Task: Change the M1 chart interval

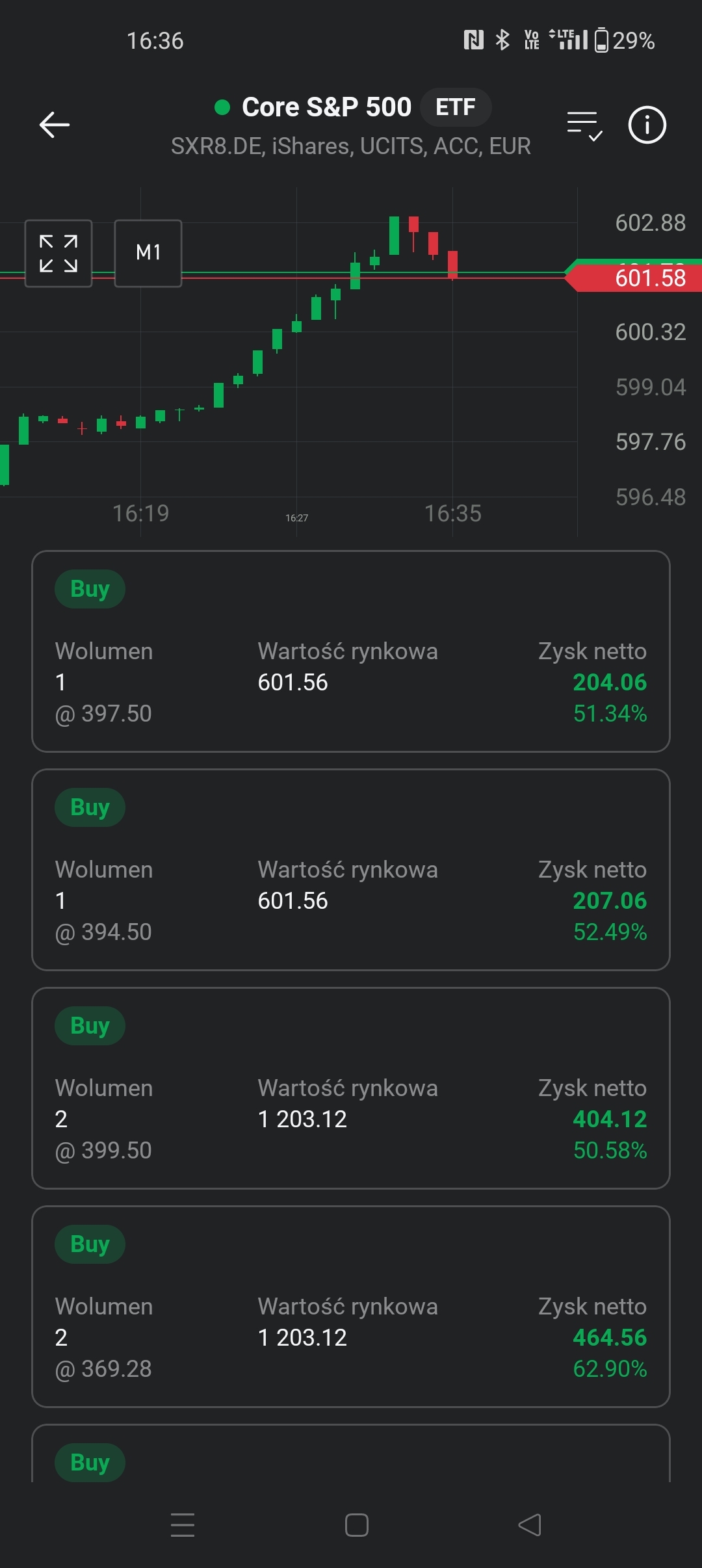Action: 148,254
